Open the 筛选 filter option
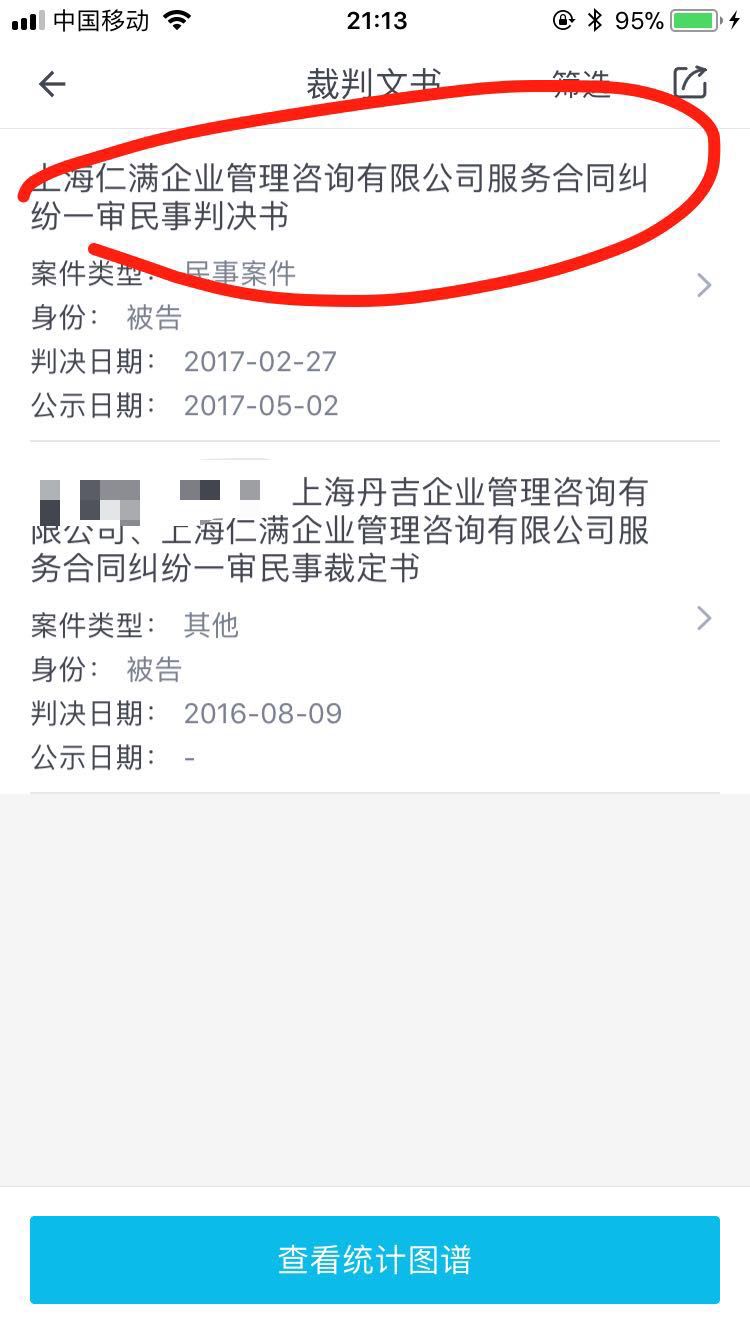The image size is (750, 1334). [x=581, y=84]
